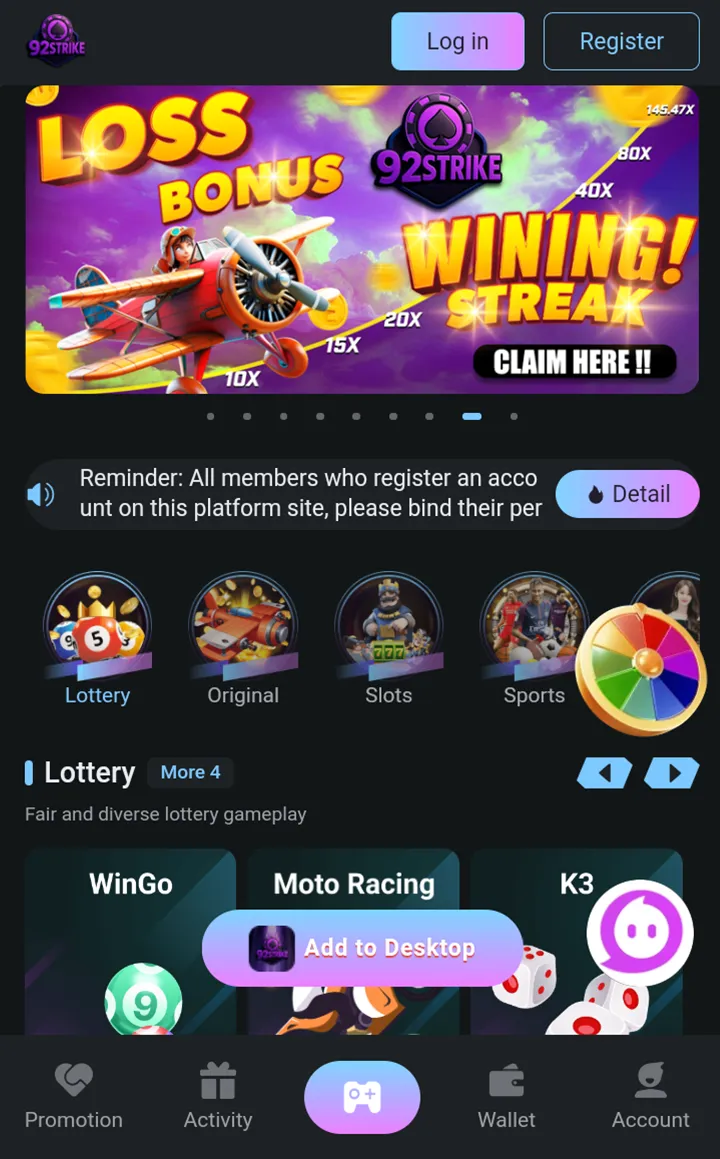Open the Wallet tab
The height and width of the screenshot is (1159, 720).
click(x=506, y=1097)
